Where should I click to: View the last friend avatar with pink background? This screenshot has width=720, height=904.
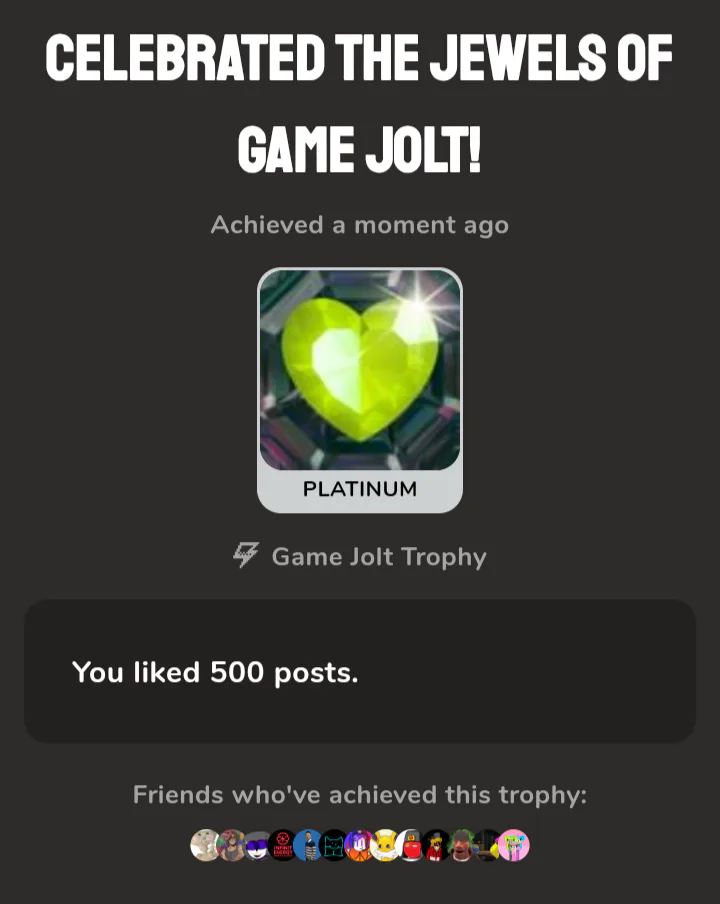513,845
